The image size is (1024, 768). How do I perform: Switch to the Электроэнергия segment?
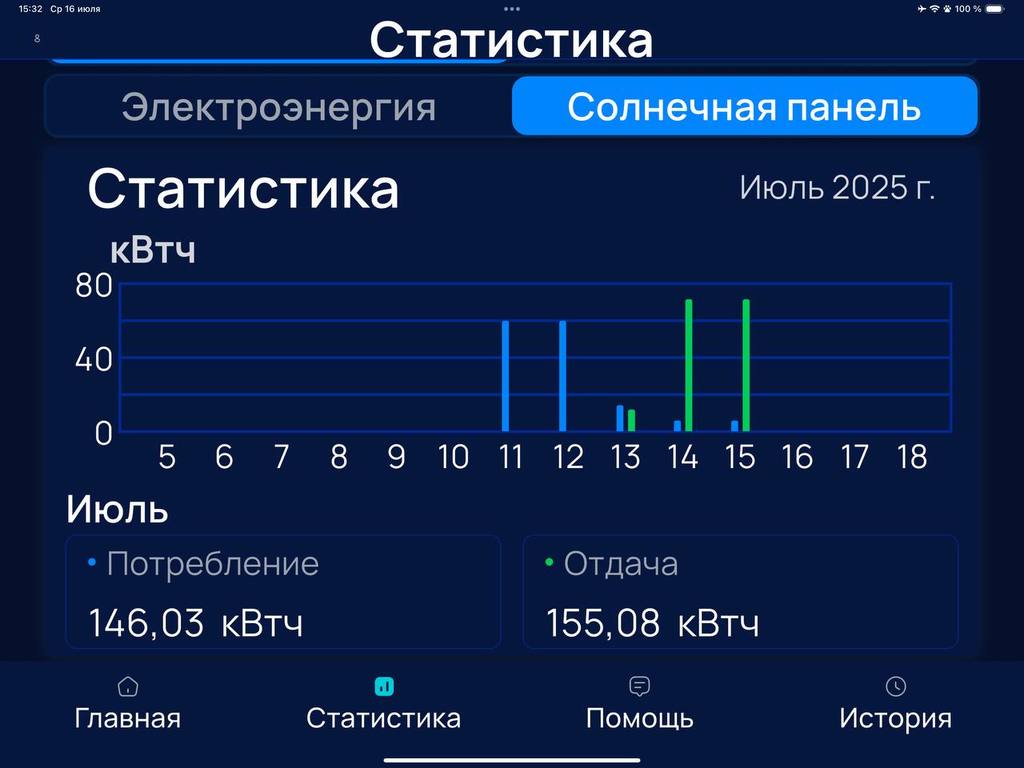tap(278, 107)
